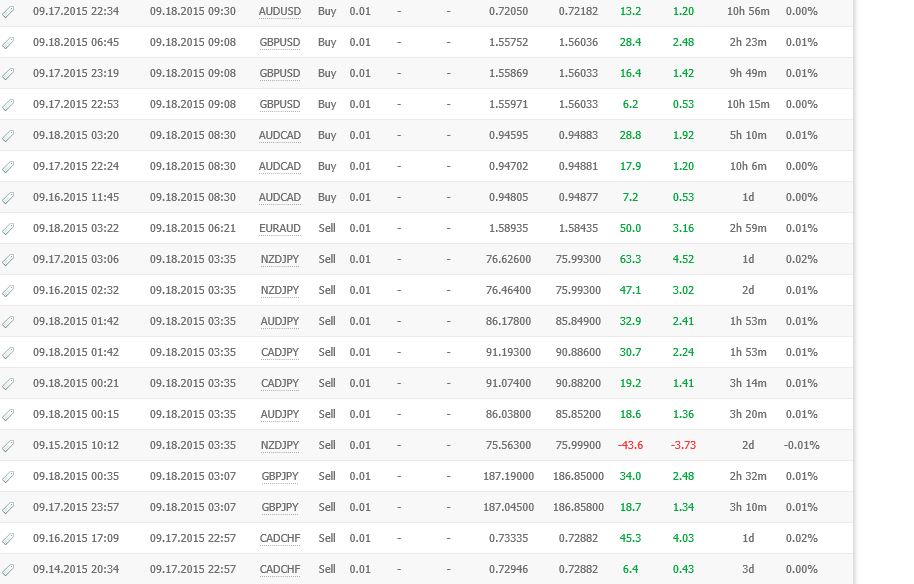Open AUDJPY link for trade opened 09.18.2015 01:42
This screenshot has height=584, width=914.
[279, 321]
